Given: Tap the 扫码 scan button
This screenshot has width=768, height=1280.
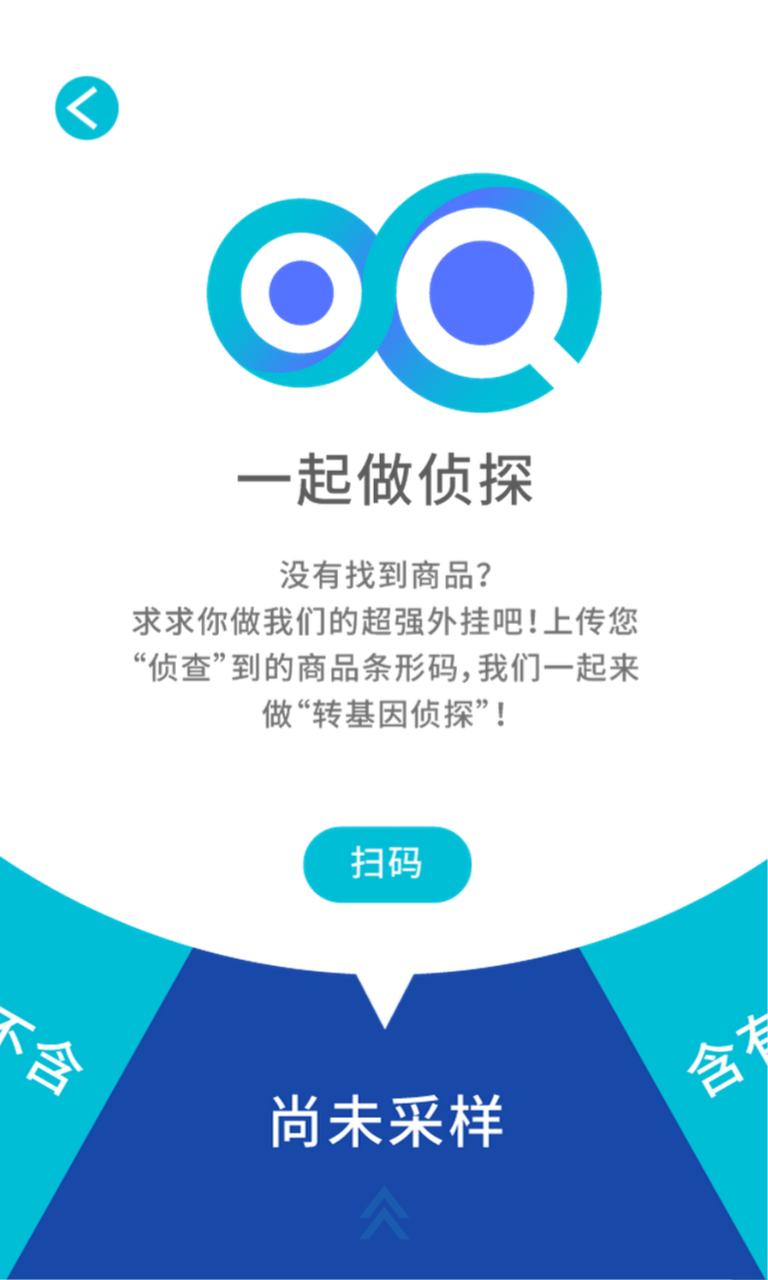Looking at the screenshot, I should click(x=386, y=864).
